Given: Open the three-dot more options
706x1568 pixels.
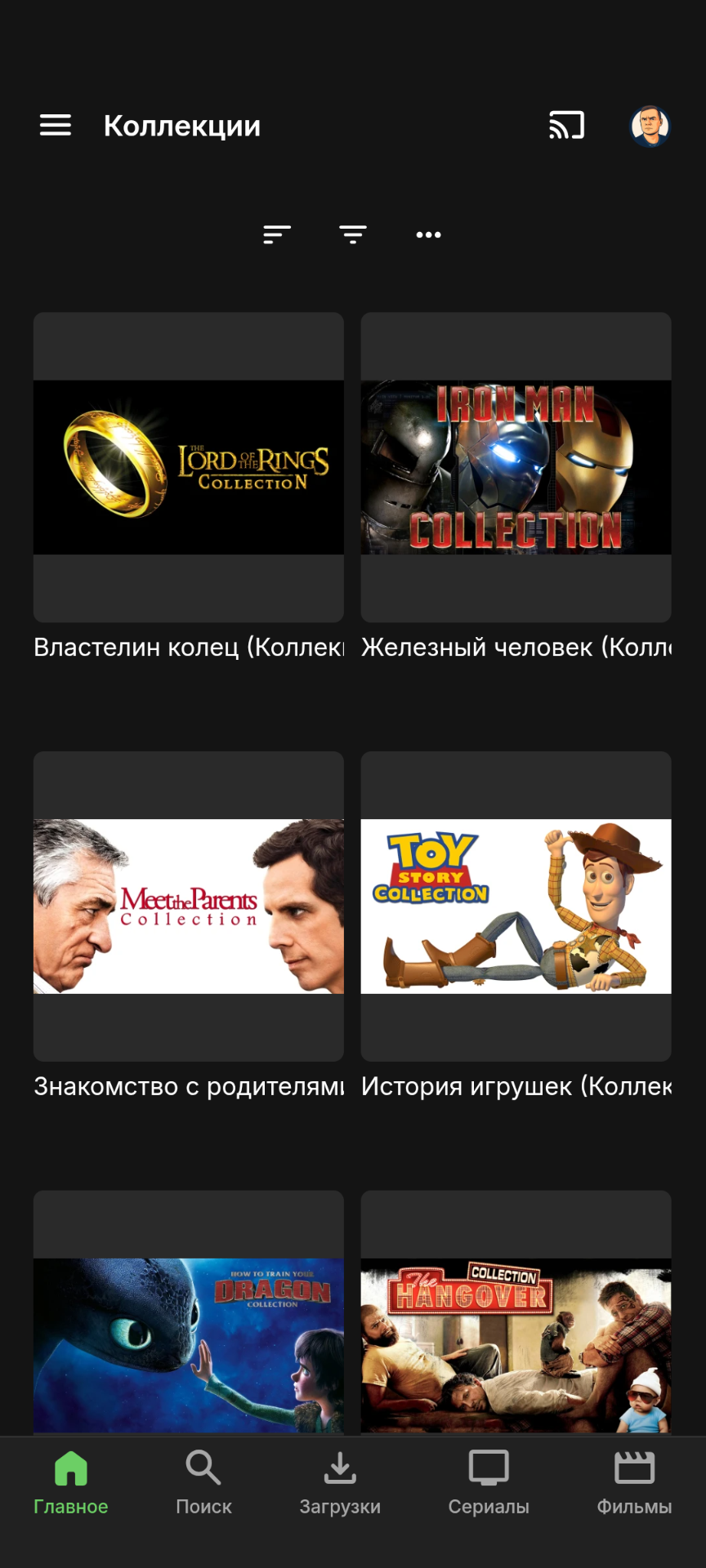Looking at the screenshot, I should [428, 235].
